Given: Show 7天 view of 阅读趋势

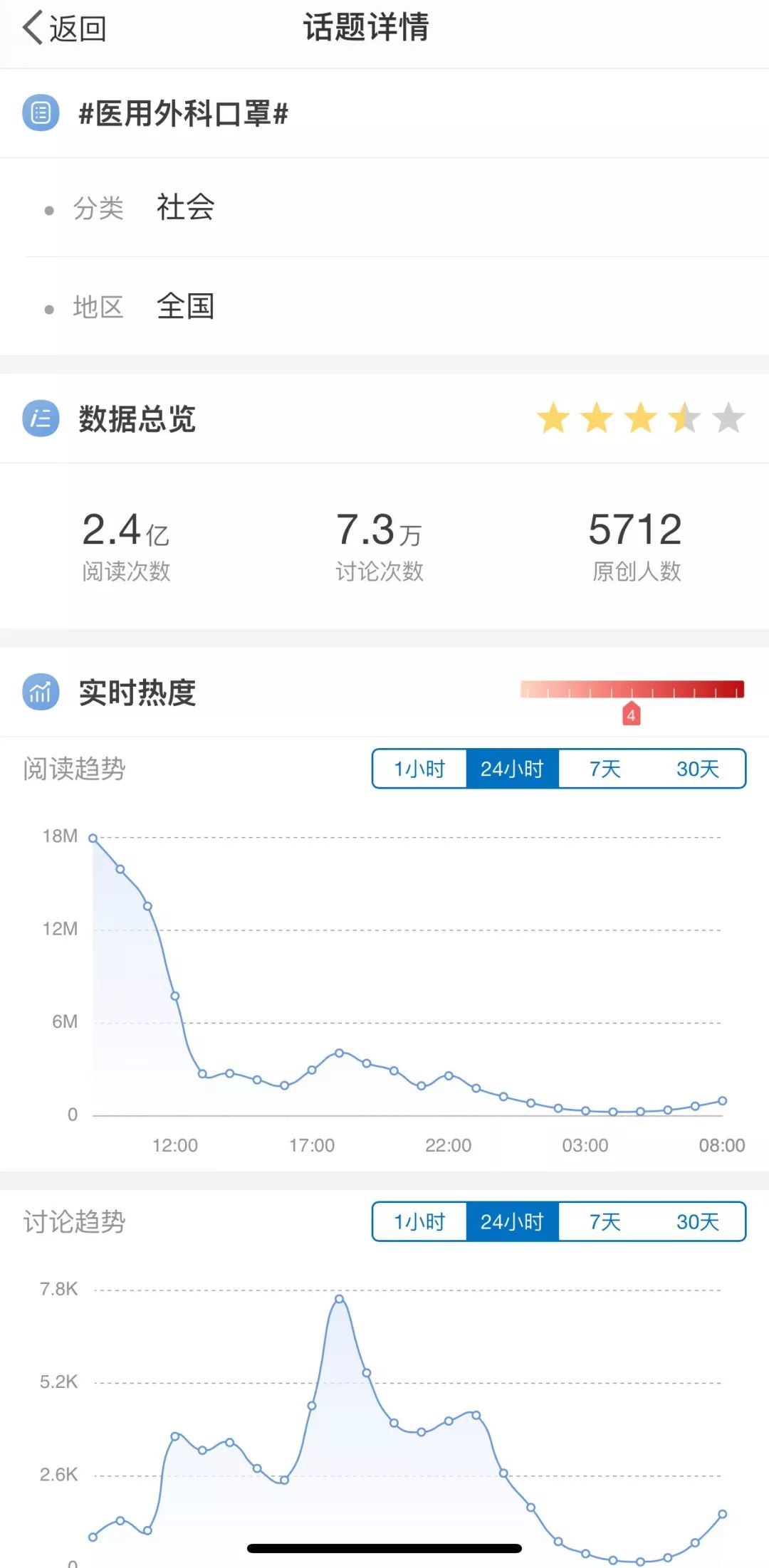Looking at the screenshot, I should [x=605, y=769].
